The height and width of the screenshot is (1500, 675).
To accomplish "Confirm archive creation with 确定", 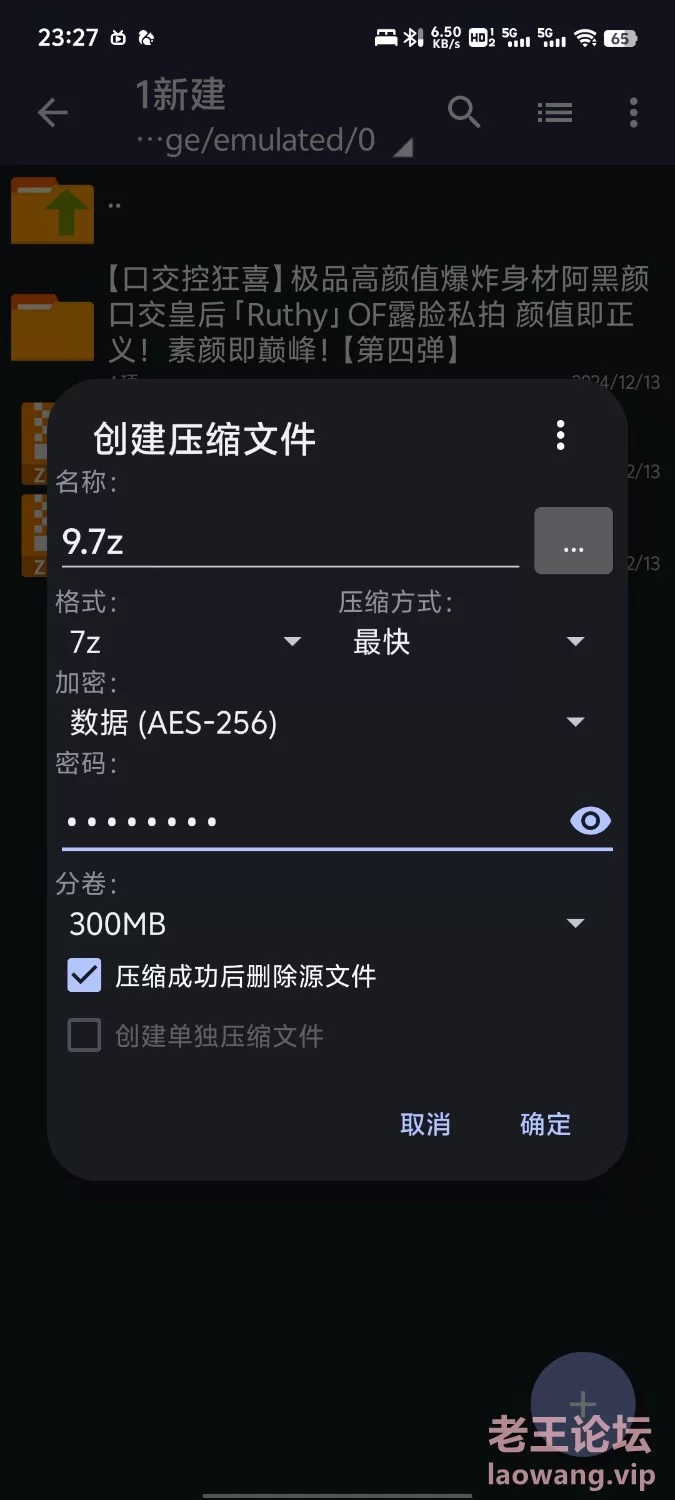I will pyautogui.click(x=545, y=1124).
